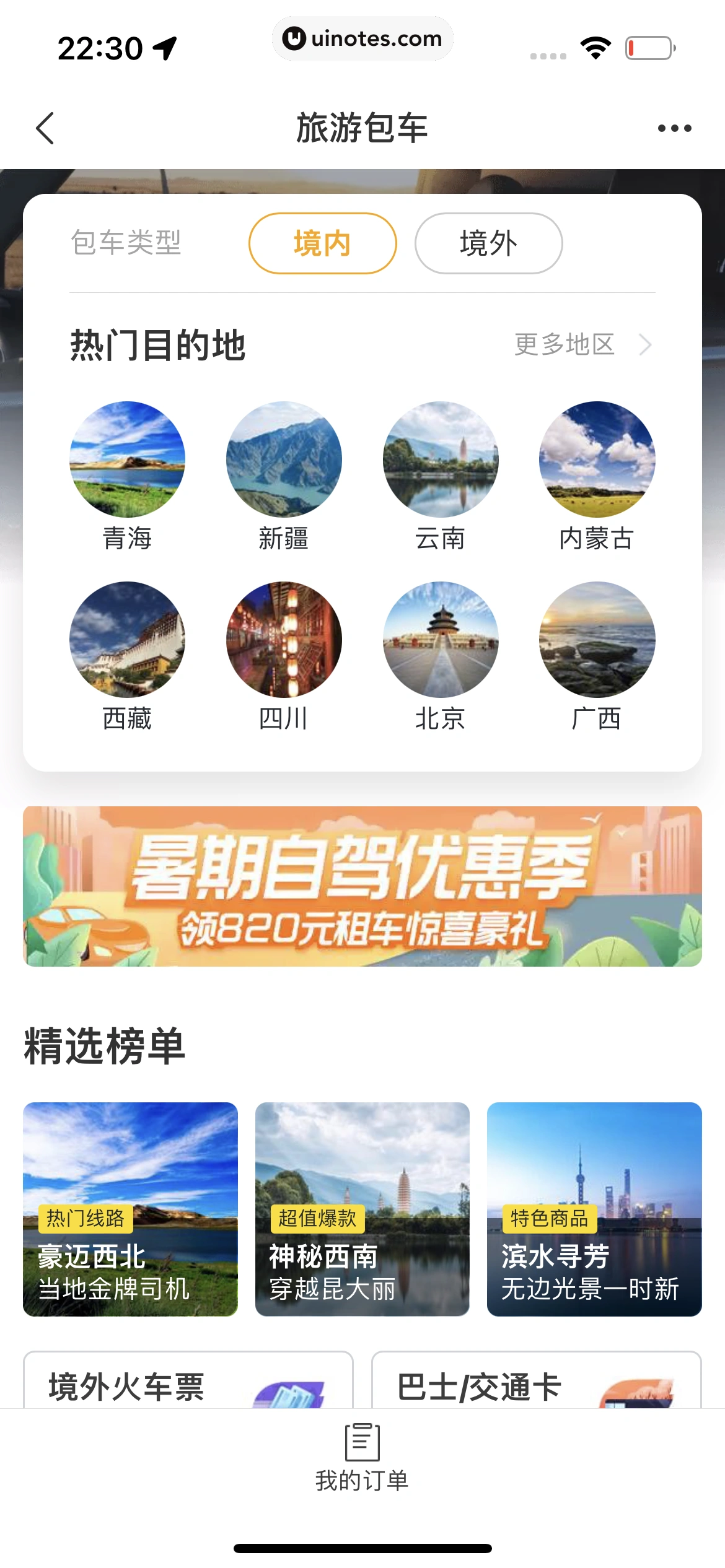View 神秘西南 value deal card
725x1568 pixels.
[x=362, y=1209]
